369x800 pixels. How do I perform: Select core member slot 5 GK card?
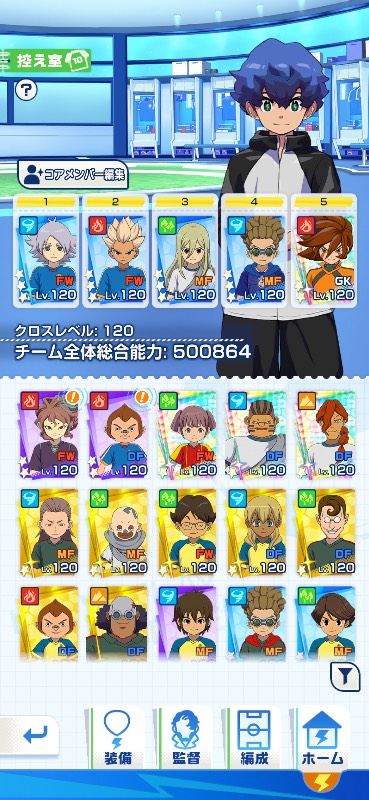click(x=324, y=251)
